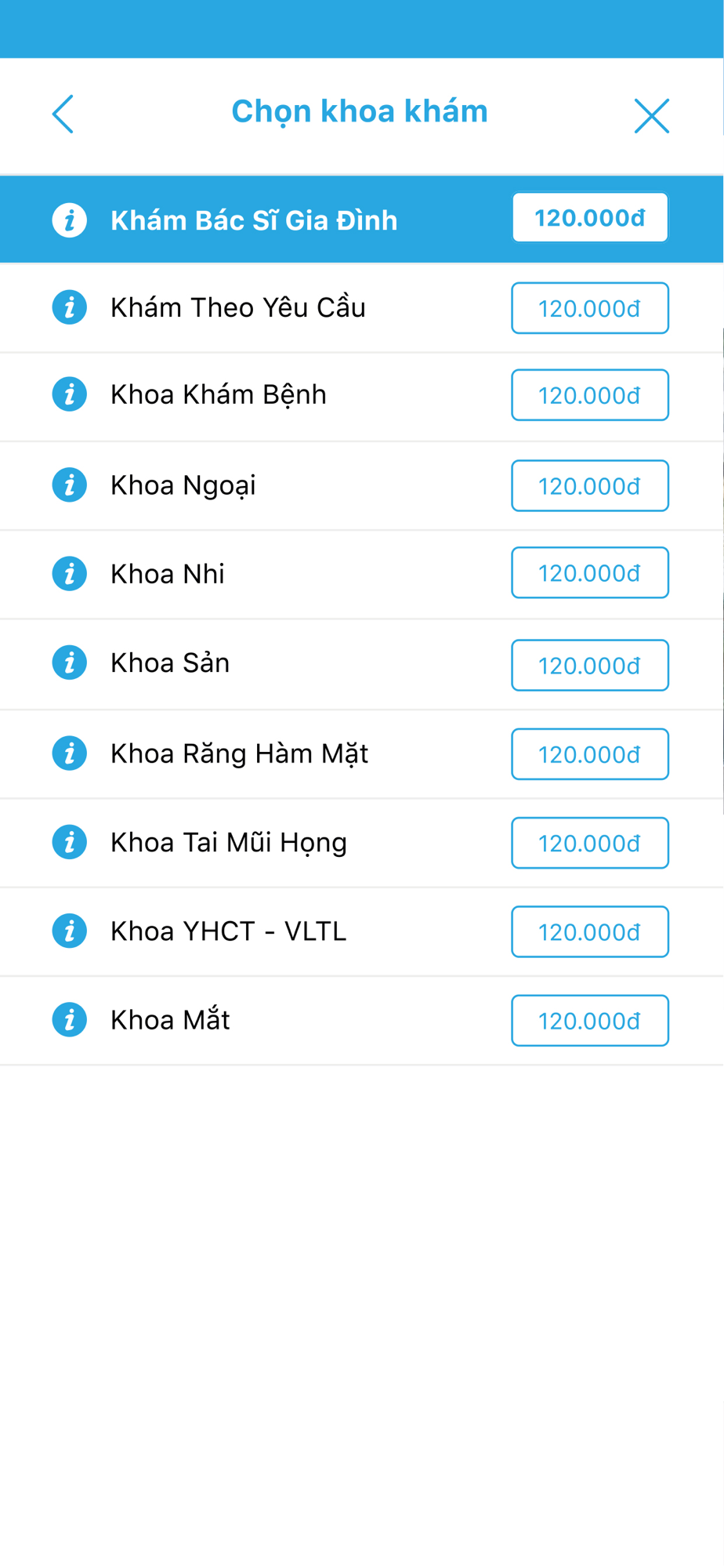724x1568 pixels.
Task: View info icon for Khám Bác Sĩ Gia Đình
Action: pos(69,220)
